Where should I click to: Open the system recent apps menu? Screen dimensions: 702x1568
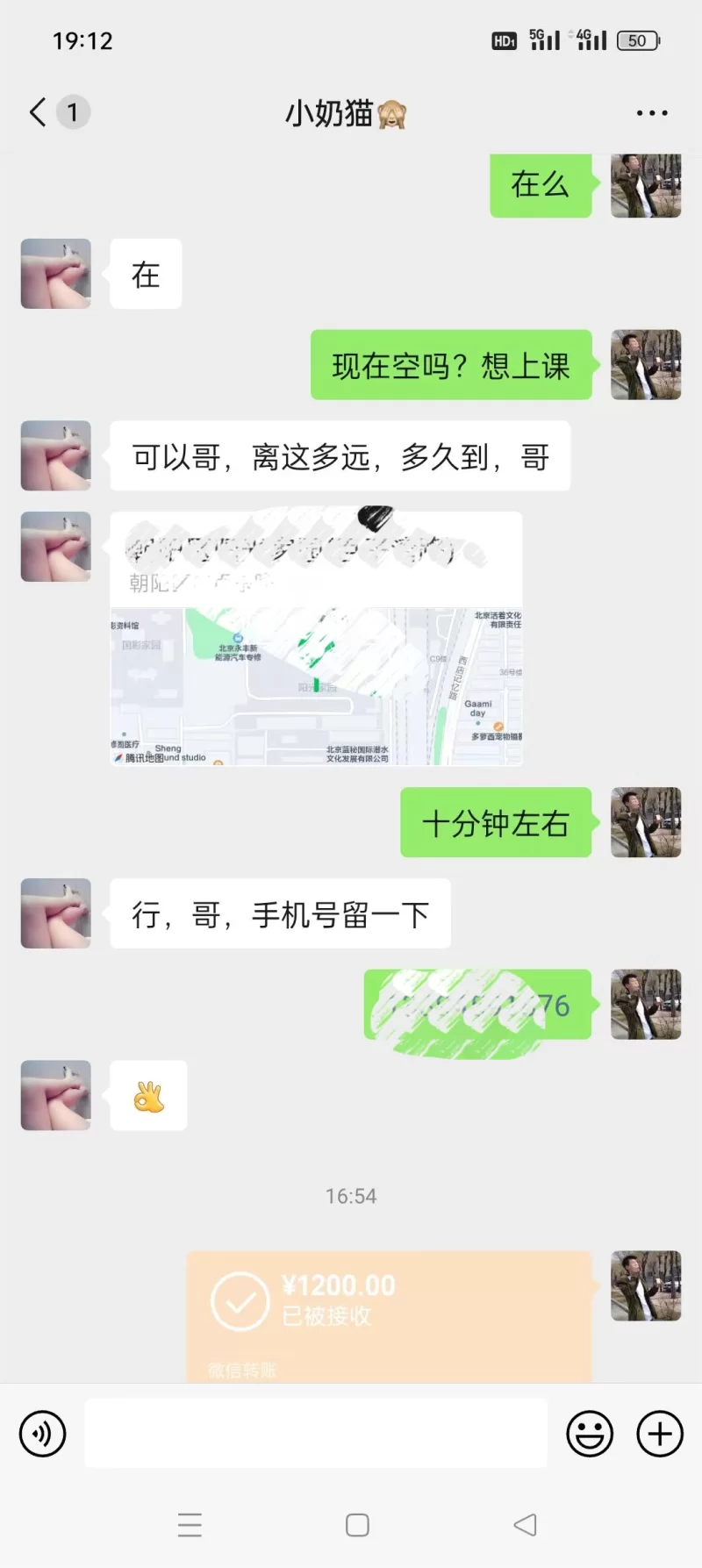point(190,1525)
